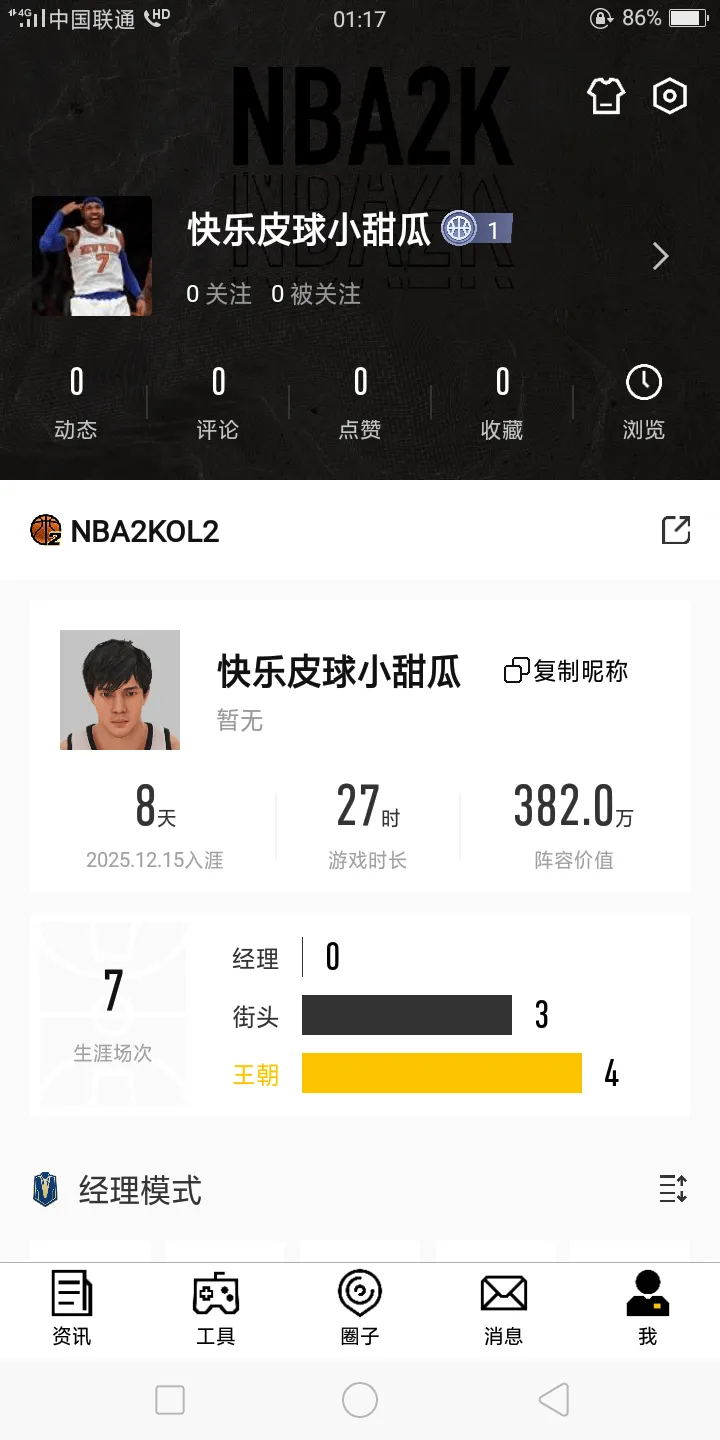Open 动态 posts count
The image size is (720, 1440).
pyautogui.click(x=76, y=403)
